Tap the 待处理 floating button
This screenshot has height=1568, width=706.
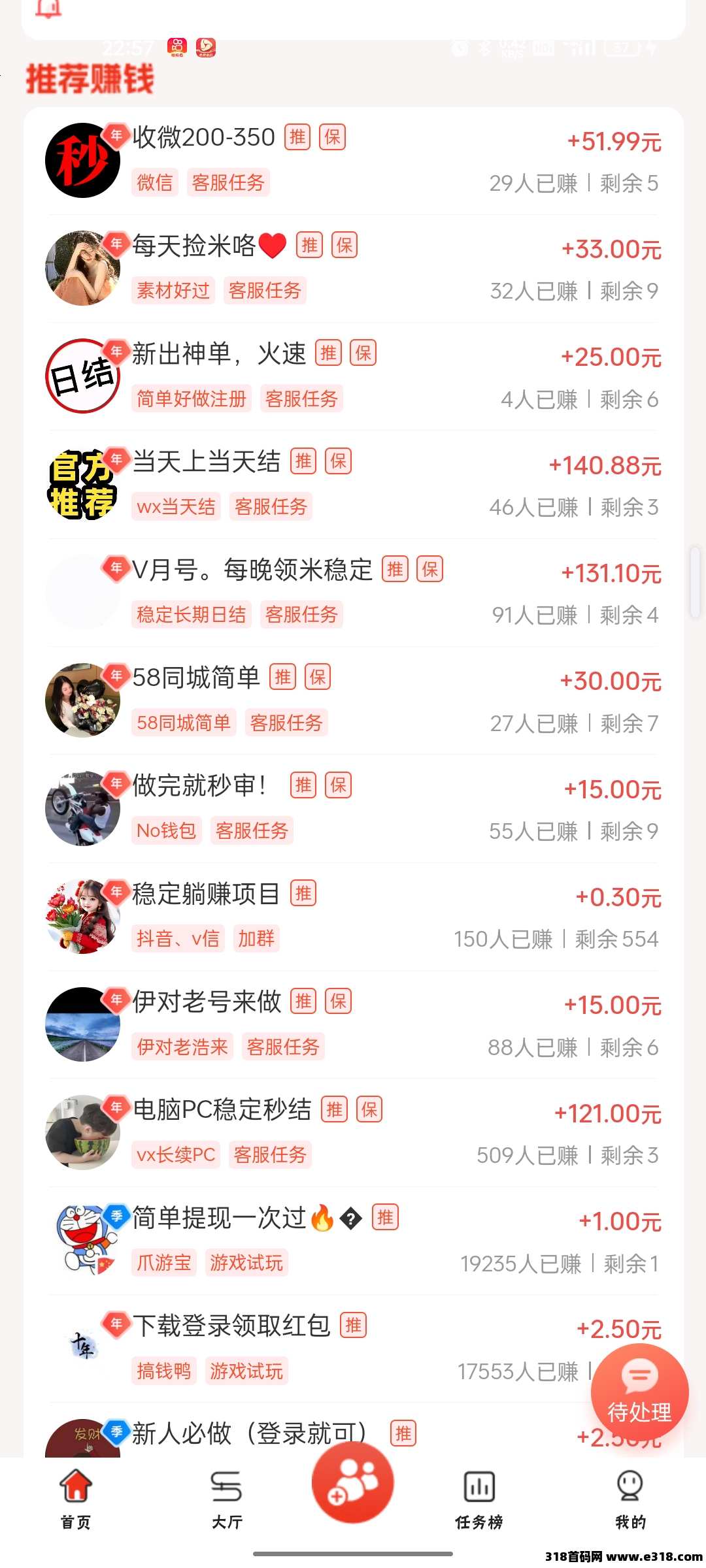(639, 1393)
